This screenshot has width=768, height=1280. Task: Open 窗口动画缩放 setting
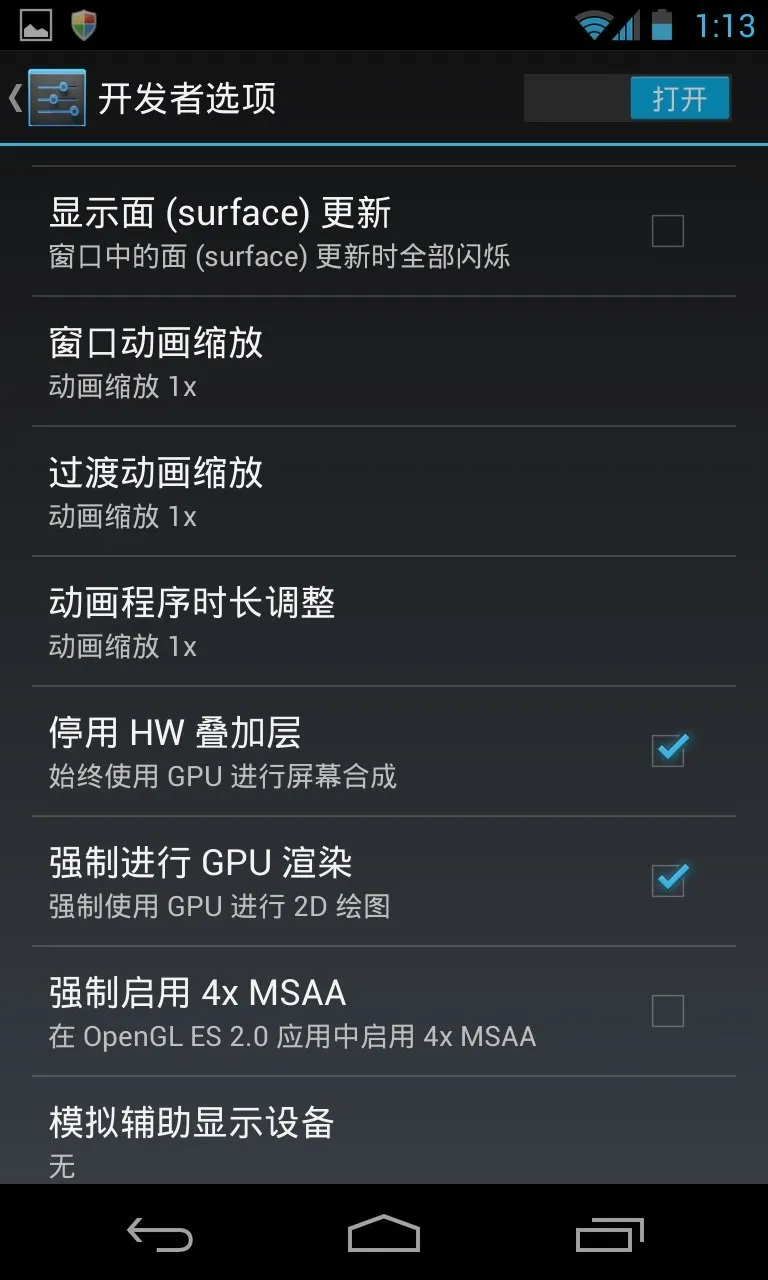(384, 361)
